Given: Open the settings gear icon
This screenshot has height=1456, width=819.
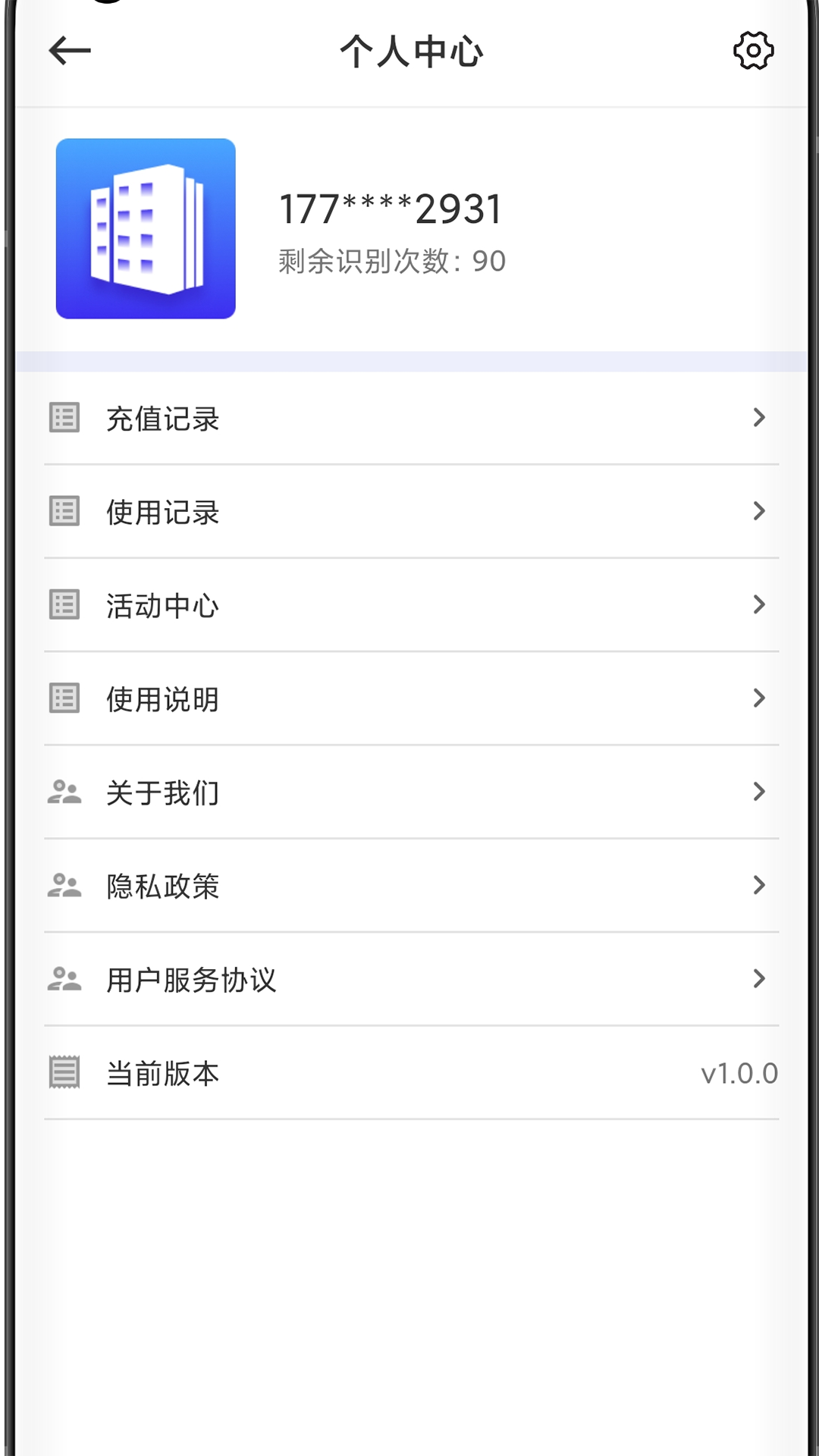Looking at the screenshot, I should 753,52.
